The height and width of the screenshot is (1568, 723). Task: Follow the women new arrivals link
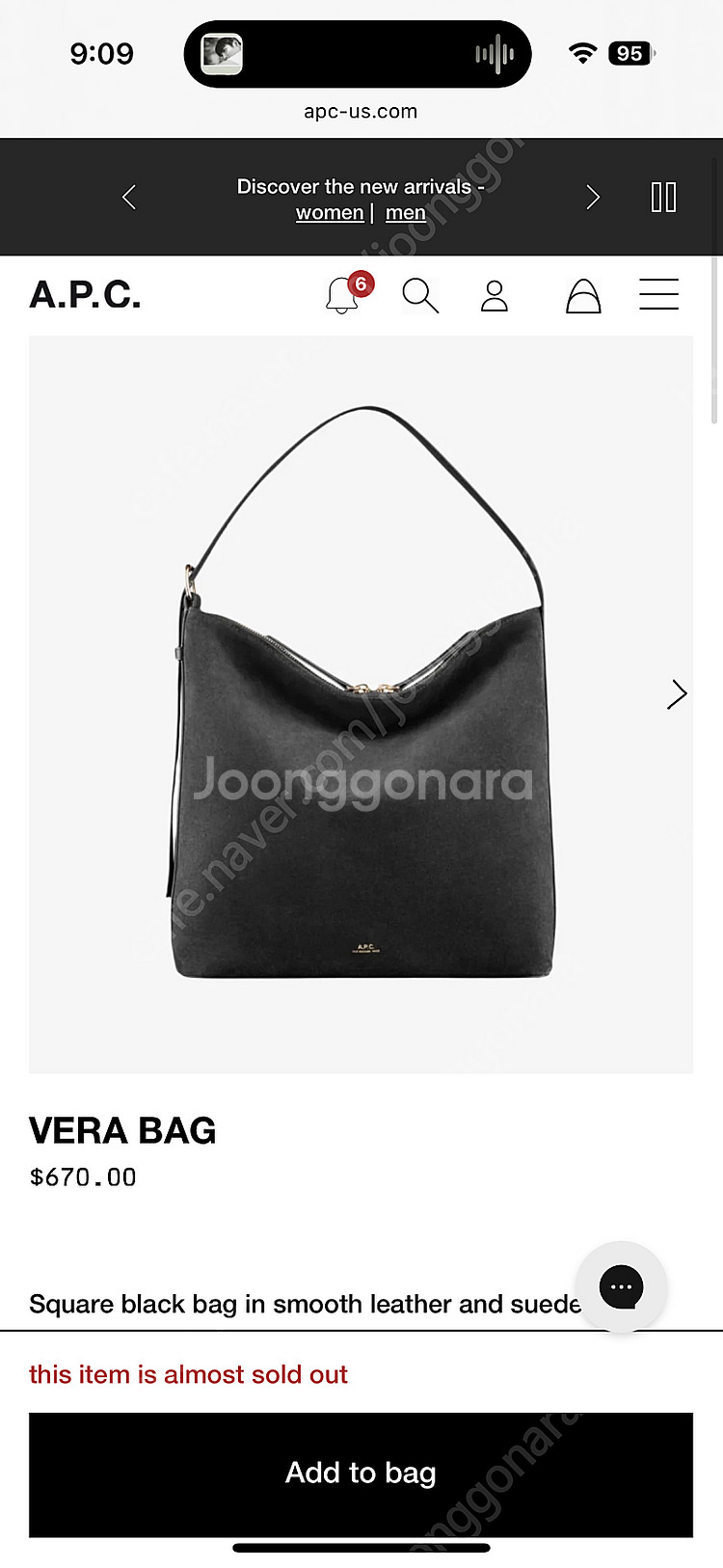click(x=329, y=213)
